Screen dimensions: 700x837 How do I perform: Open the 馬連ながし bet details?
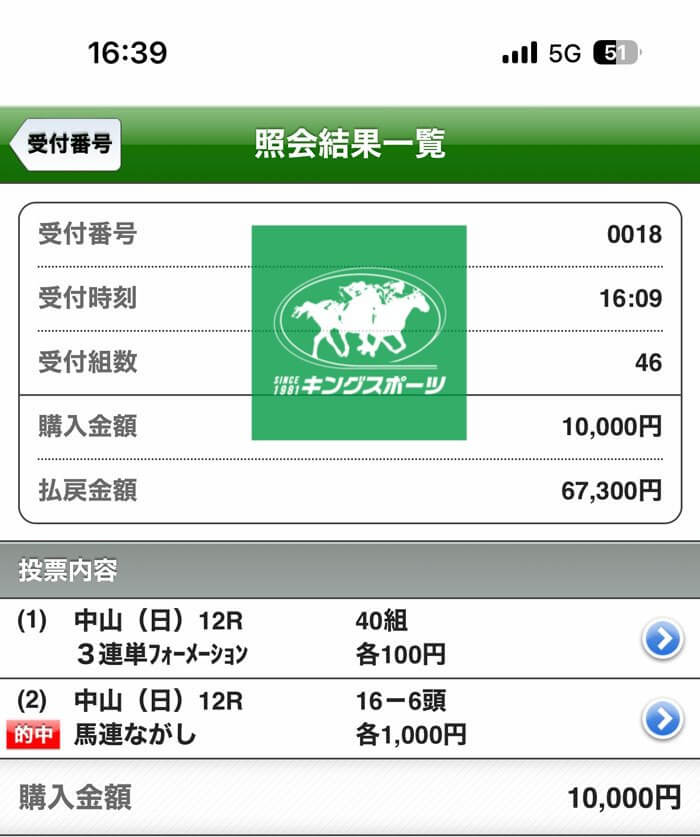pyautogui.click(x=661, y=719)
